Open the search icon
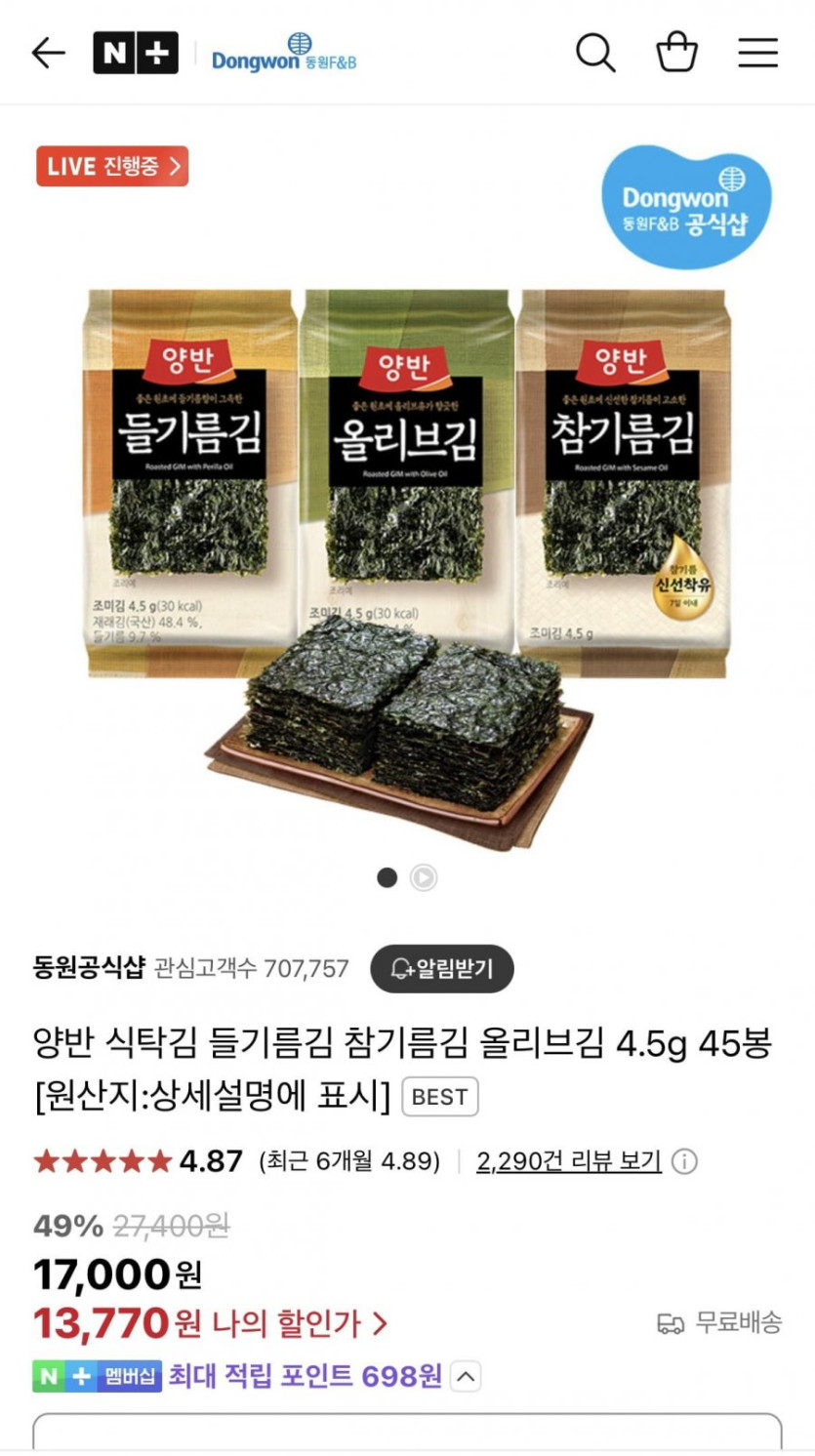The width and height of the screenshot is (815, 1456). tap(594, 53)
